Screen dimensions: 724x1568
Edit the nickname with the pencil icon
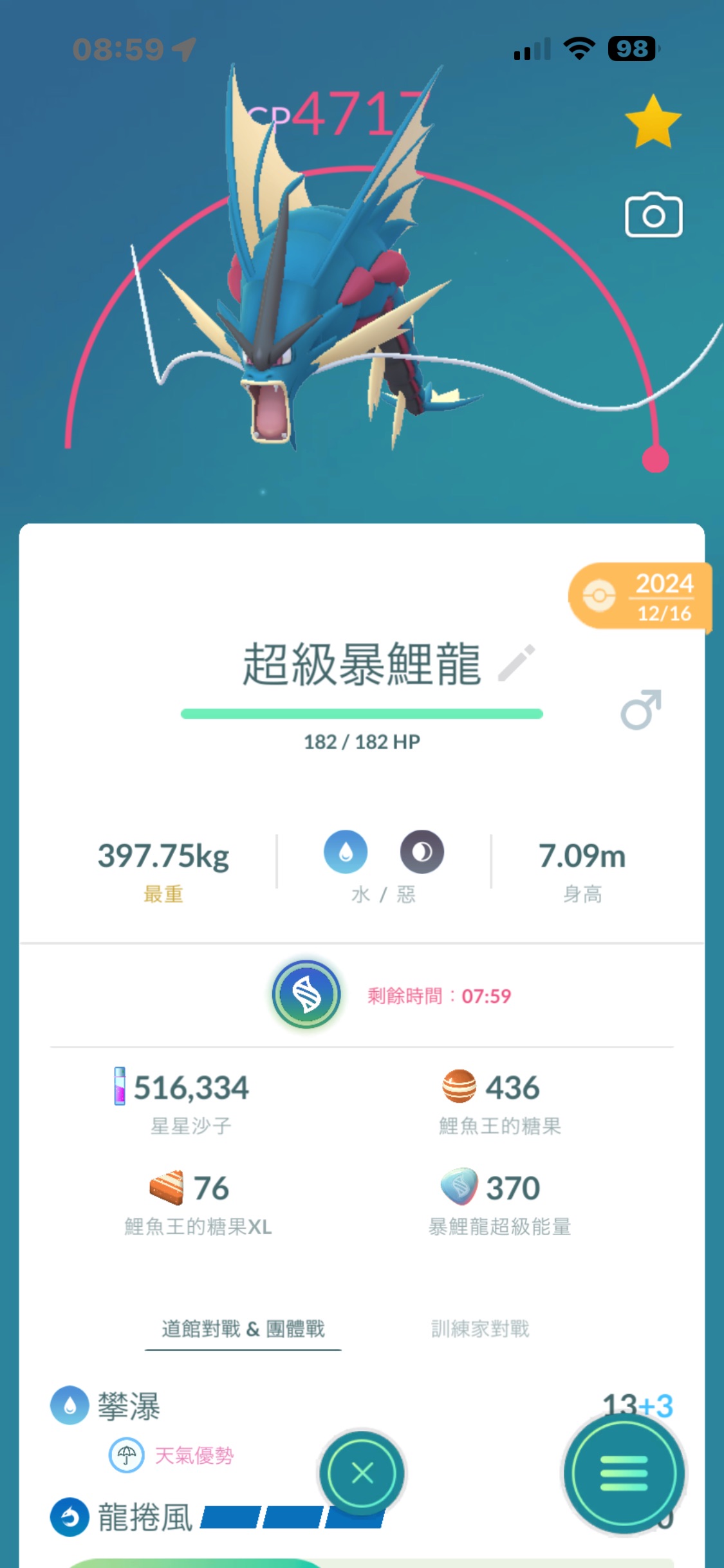517,663
